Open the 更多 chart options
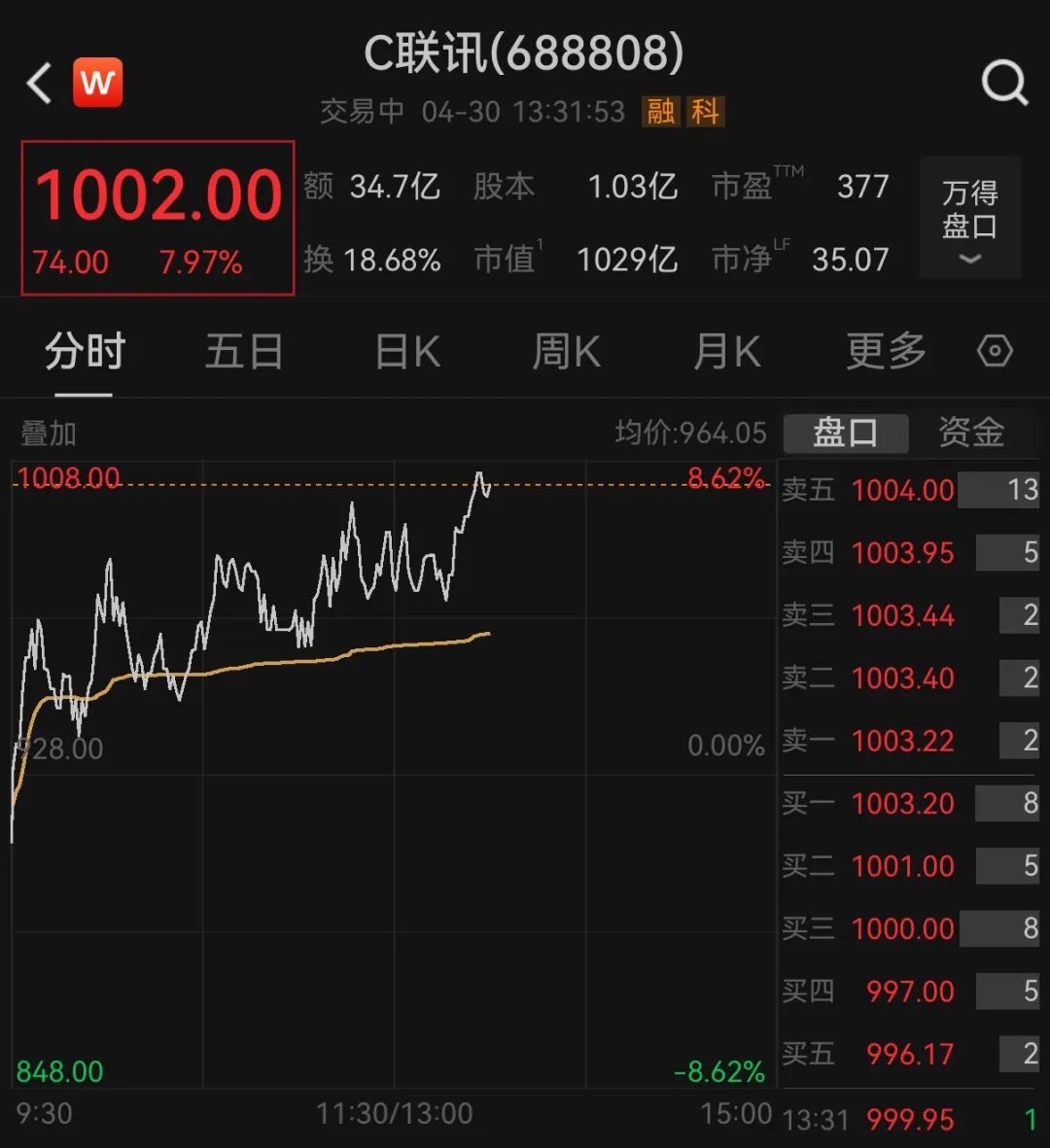The height and width of the screenshot is (1148, 1050). (x=886, y=351)
